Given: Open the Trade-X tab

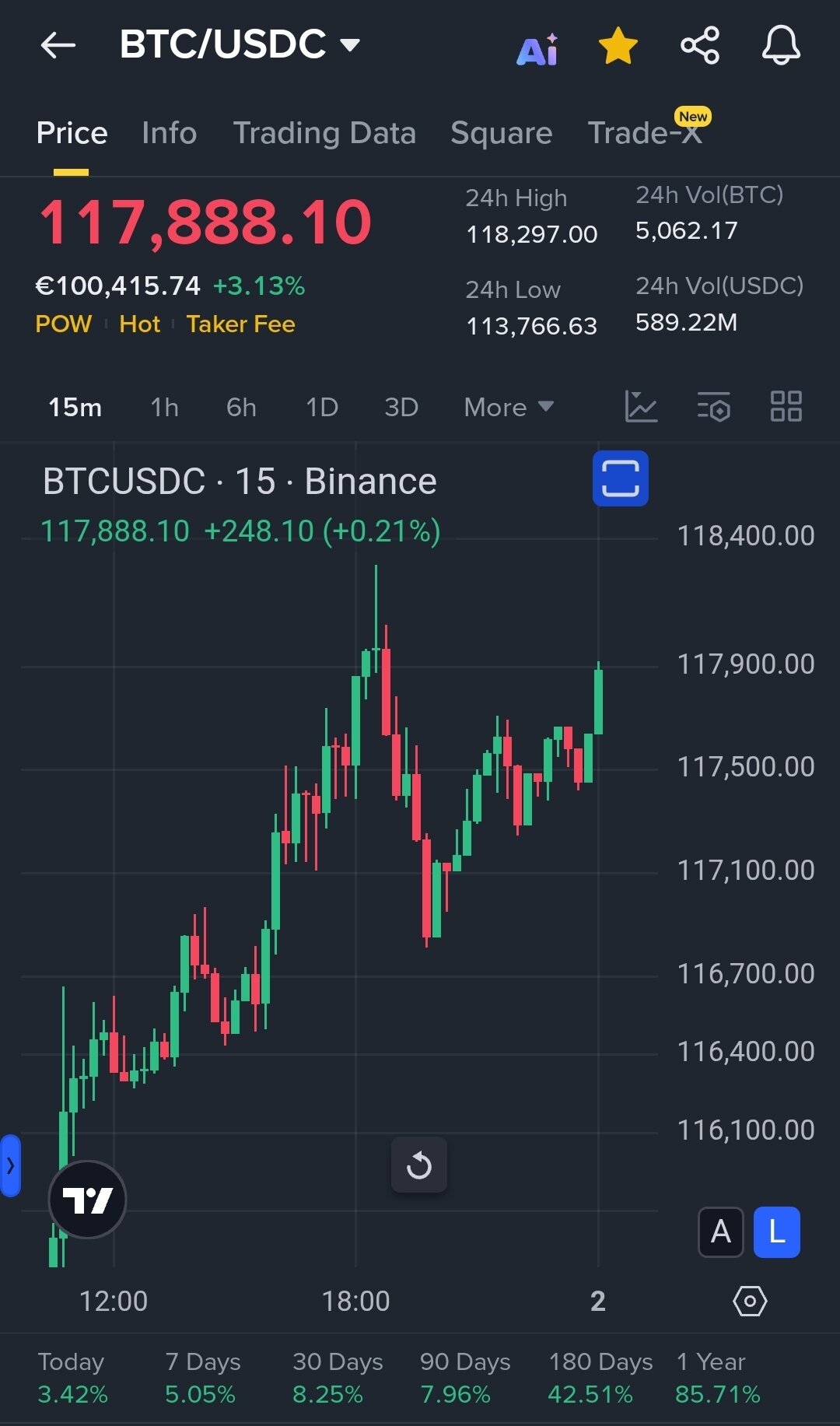Looking at the screenshot, I should point(646,133).
